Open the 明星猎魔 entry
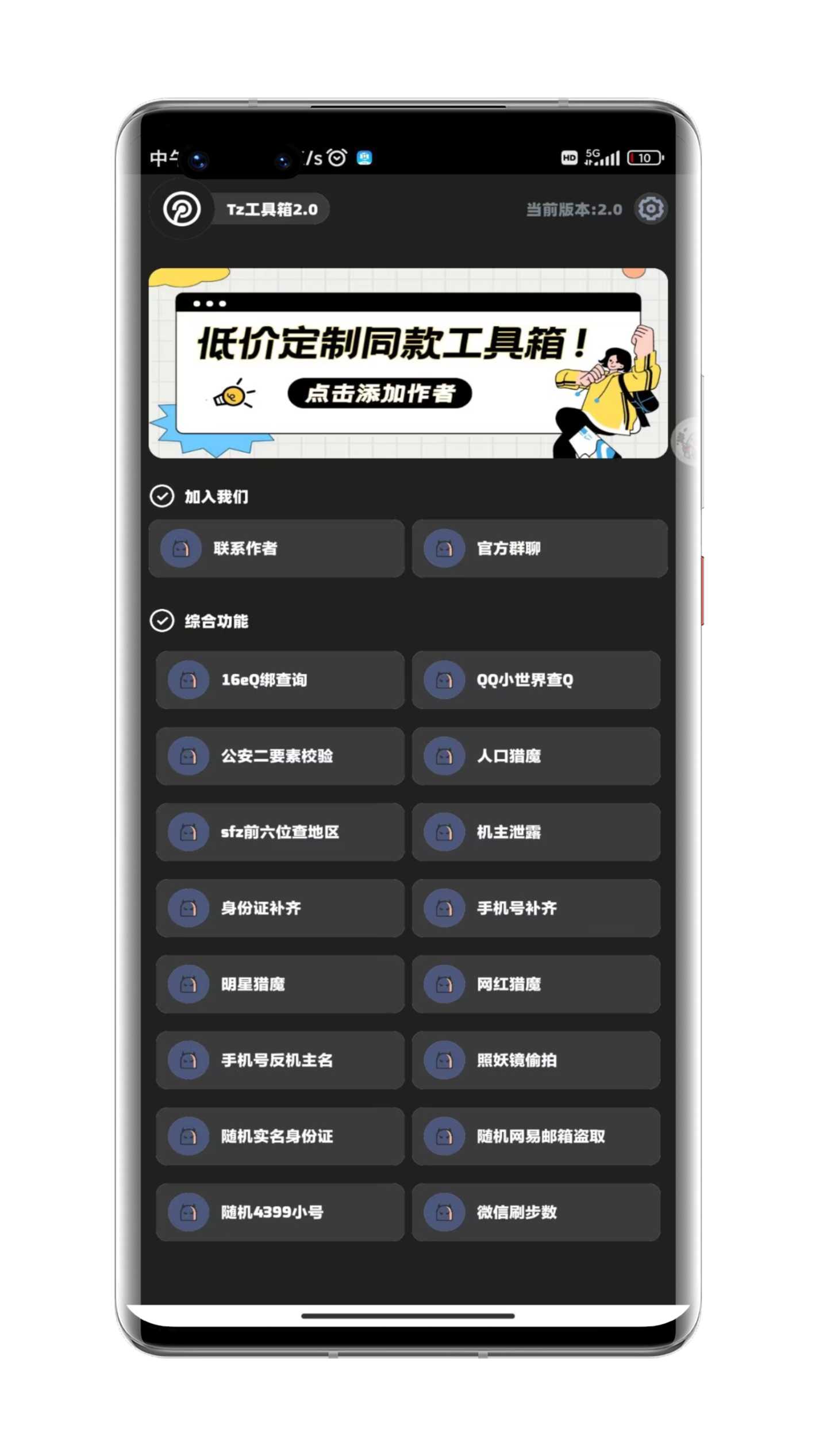The height and width of the screenshot is (1456, 819). click(280, 985)
